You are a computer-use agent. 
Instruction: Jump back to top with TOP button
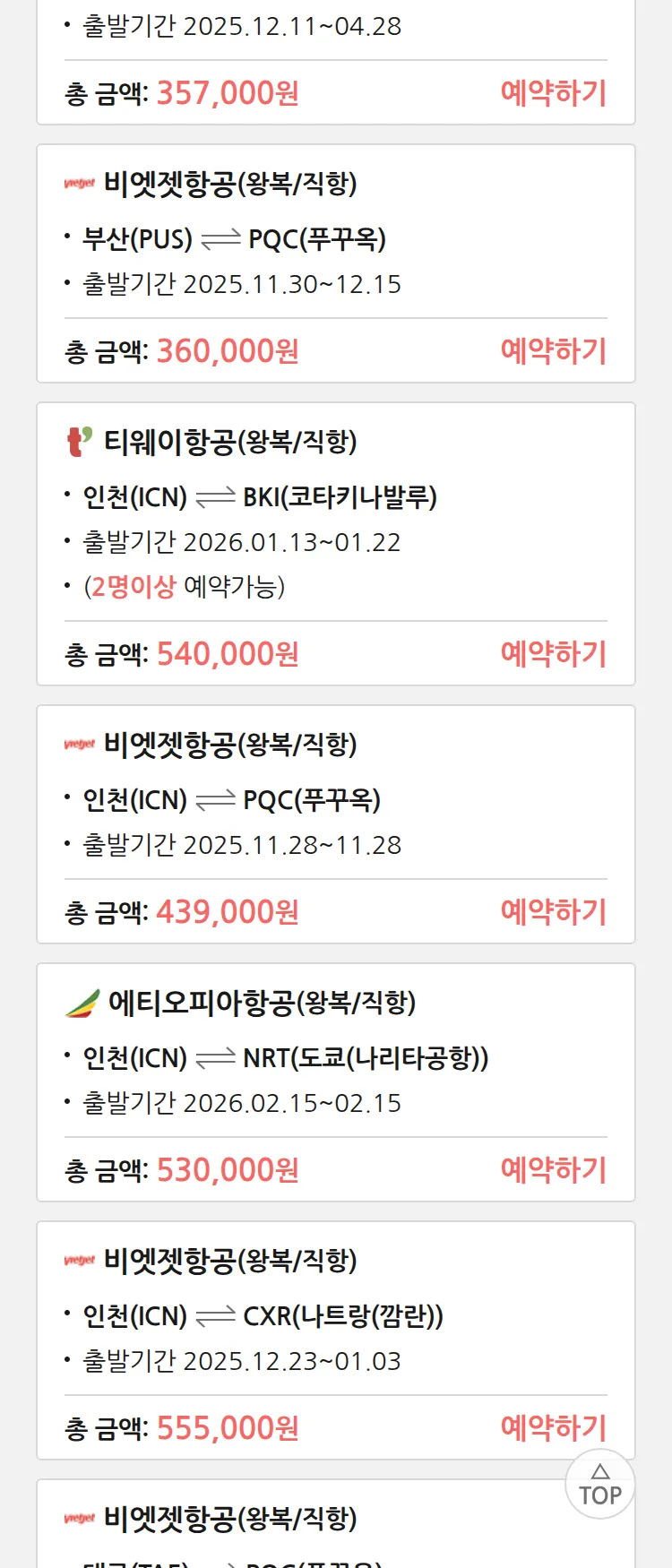point(599,1485)
